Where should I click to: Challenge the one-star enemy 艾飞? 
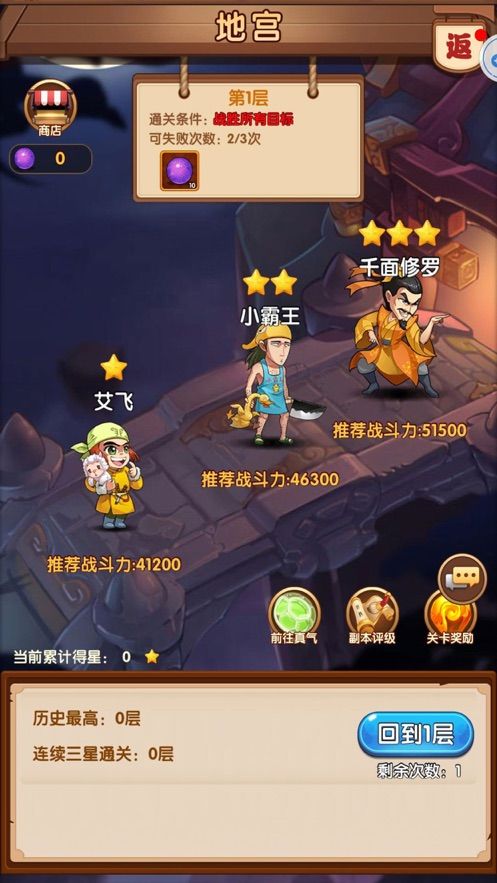pos(108,475)
